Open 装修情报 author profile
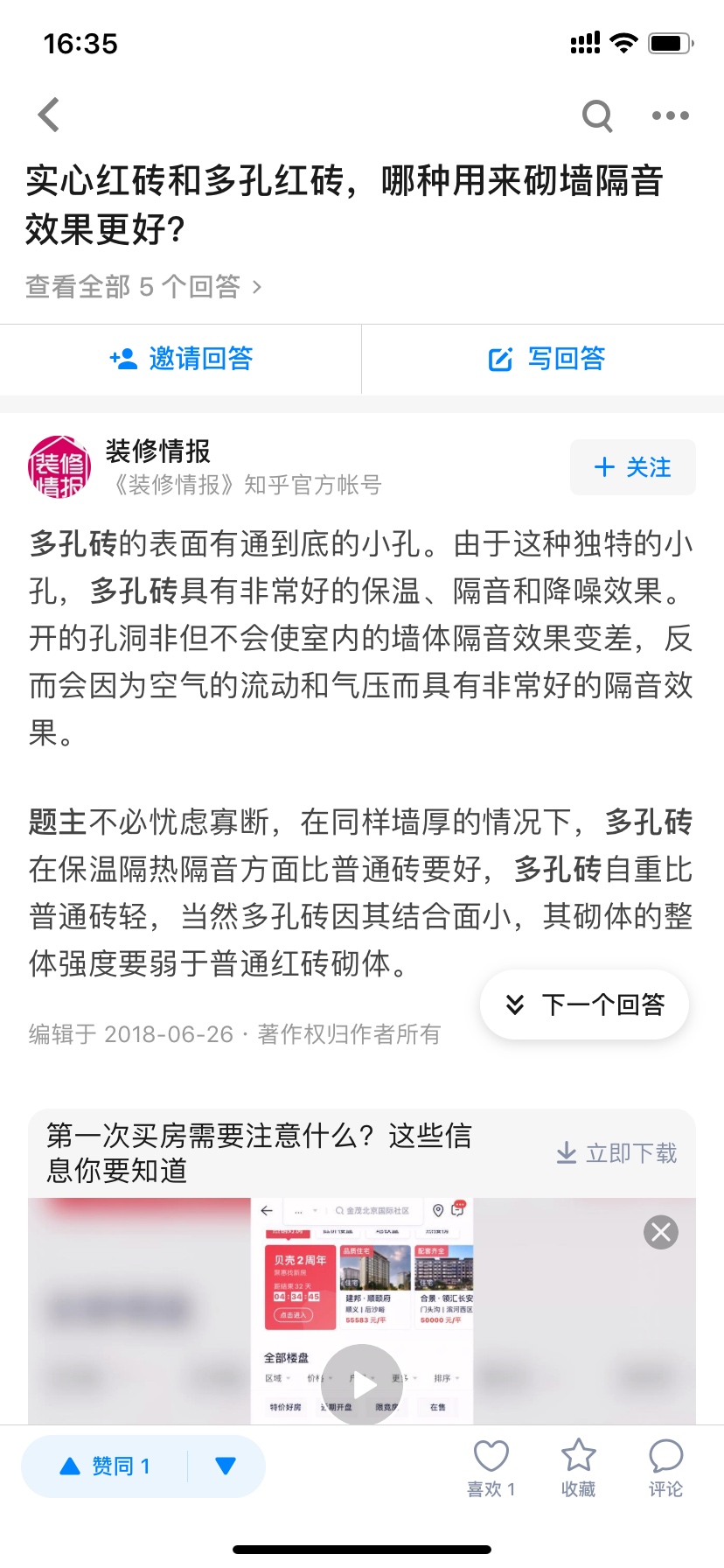 (157, 451)
